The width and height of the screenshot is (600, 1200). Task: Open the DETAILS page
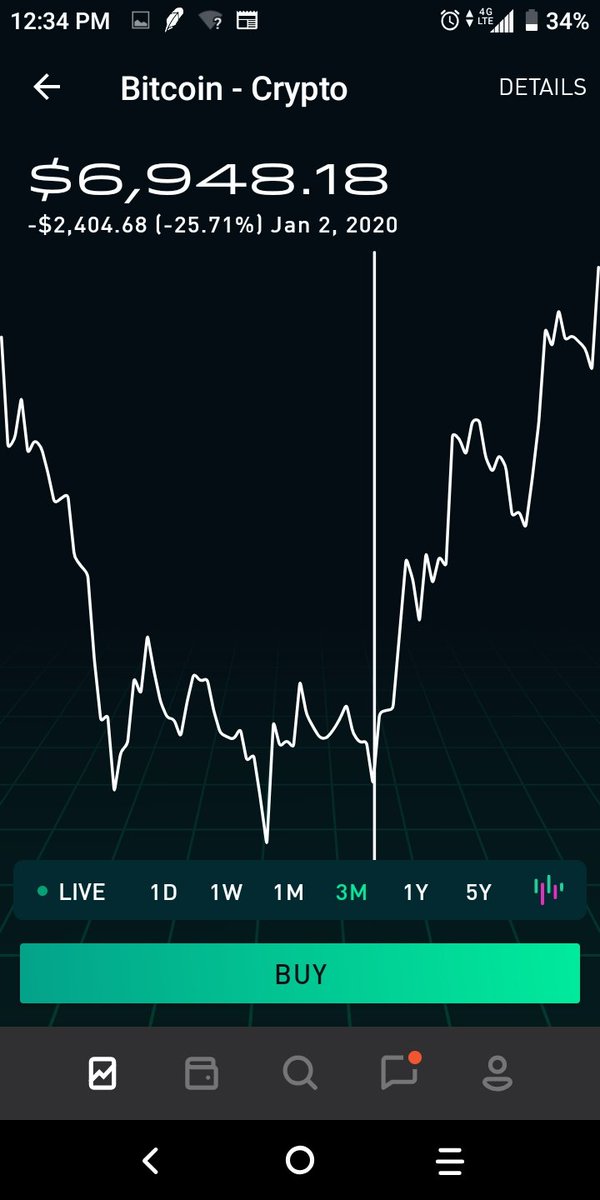pos(542,88)
